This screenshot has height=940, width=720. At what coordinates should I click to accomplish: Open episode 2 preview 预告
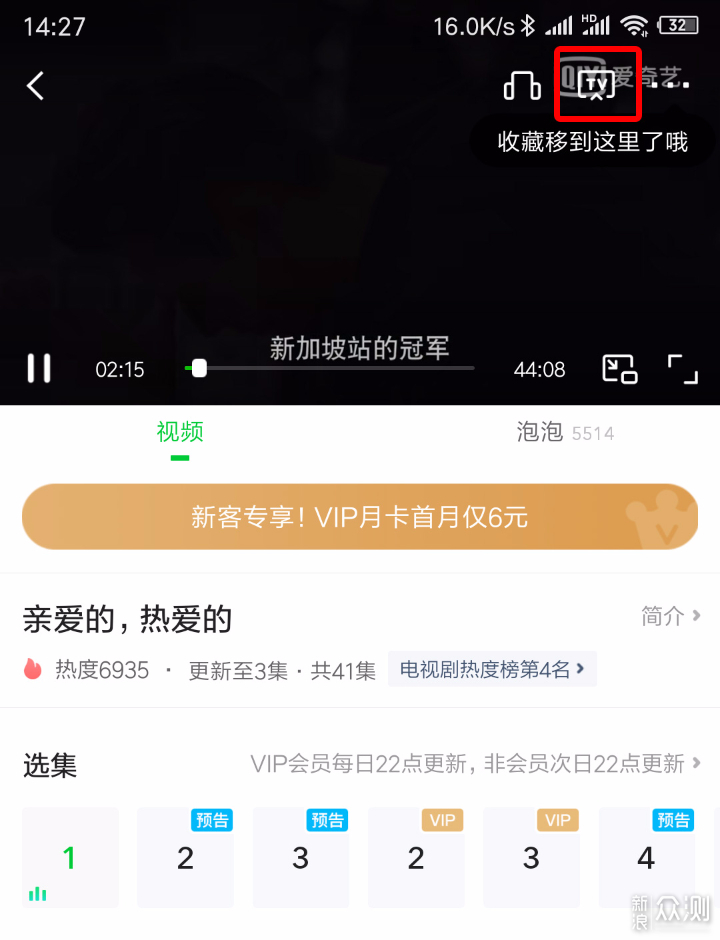click(185, 858)
